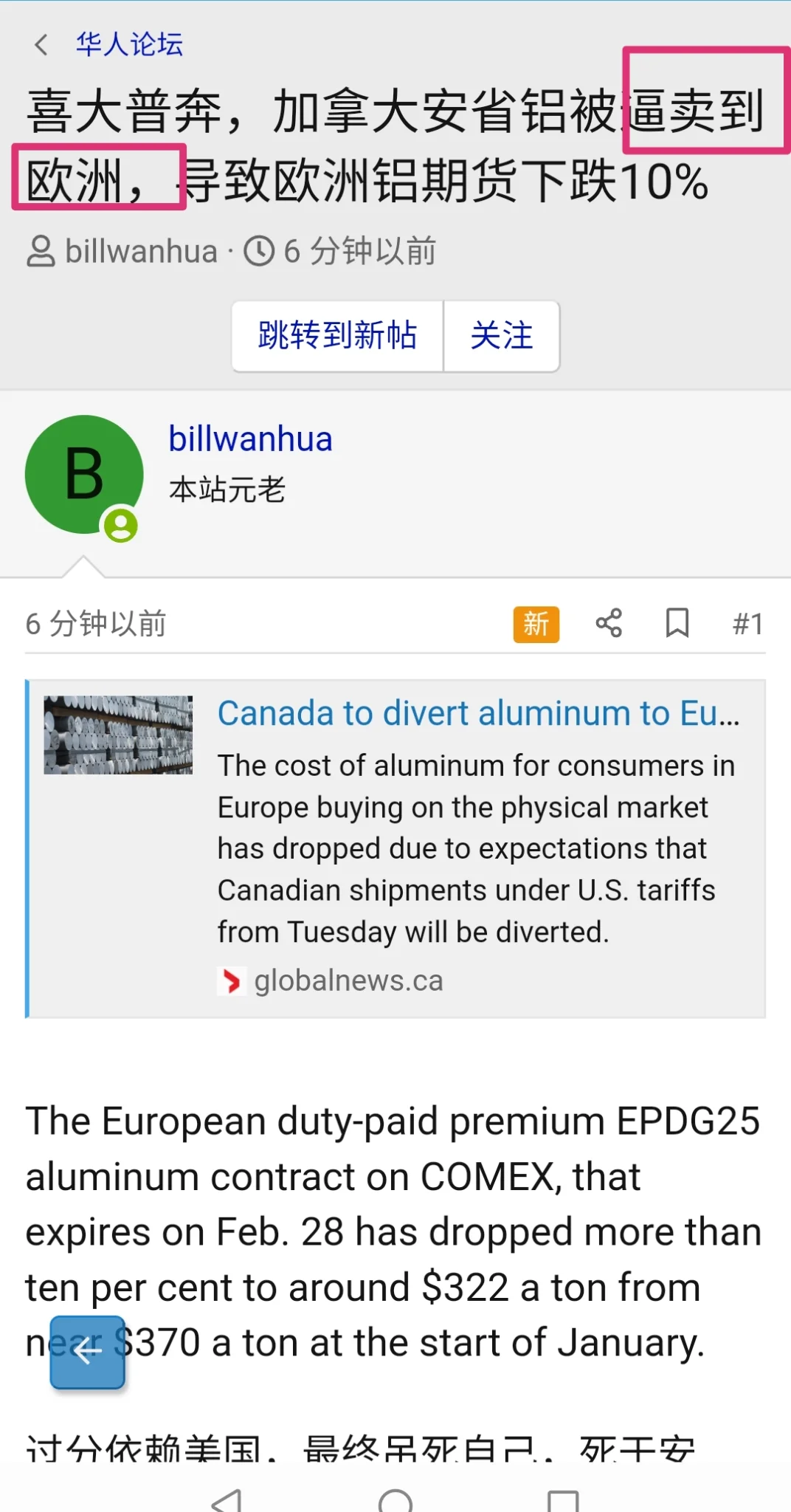Screen dimensions: 791x1512
Task: Open the Canada to divert aluminum article
Action: point(478,714)
